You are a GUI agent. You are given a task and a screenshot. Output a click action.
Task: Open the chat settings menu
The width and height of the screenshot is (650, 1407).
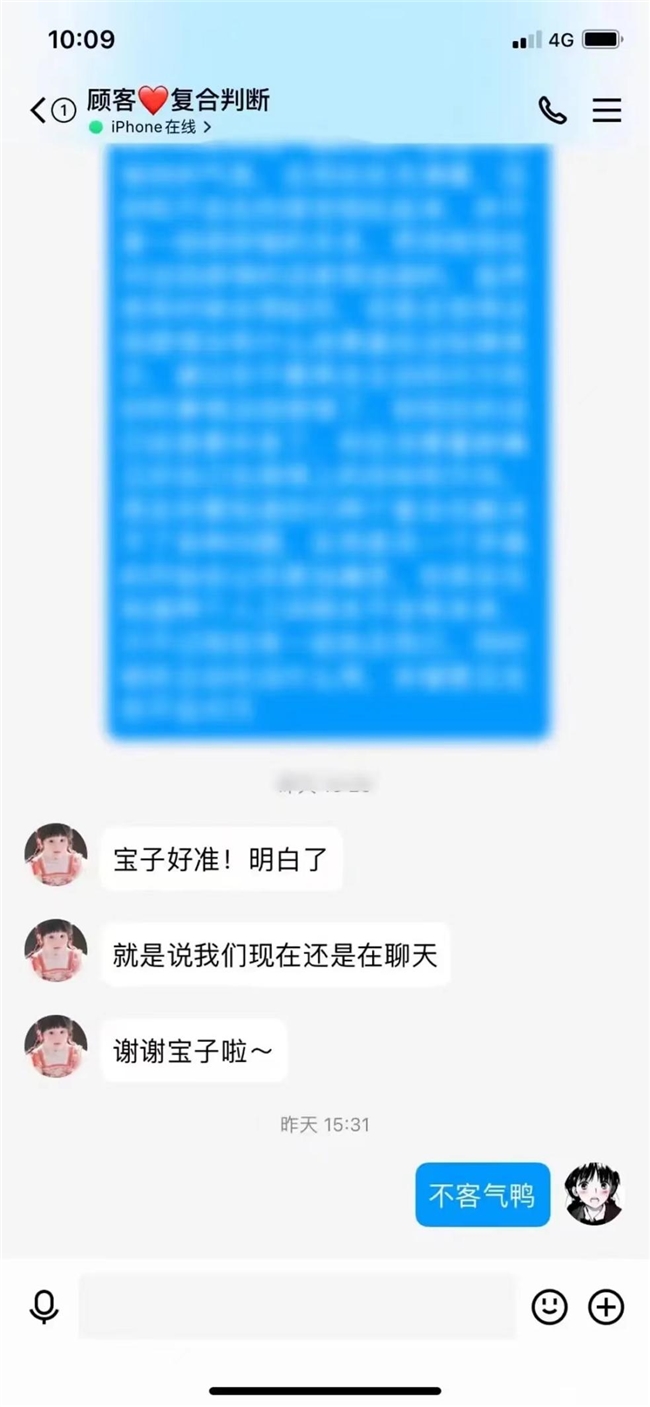pyautogui.click(x=607, y=110)
